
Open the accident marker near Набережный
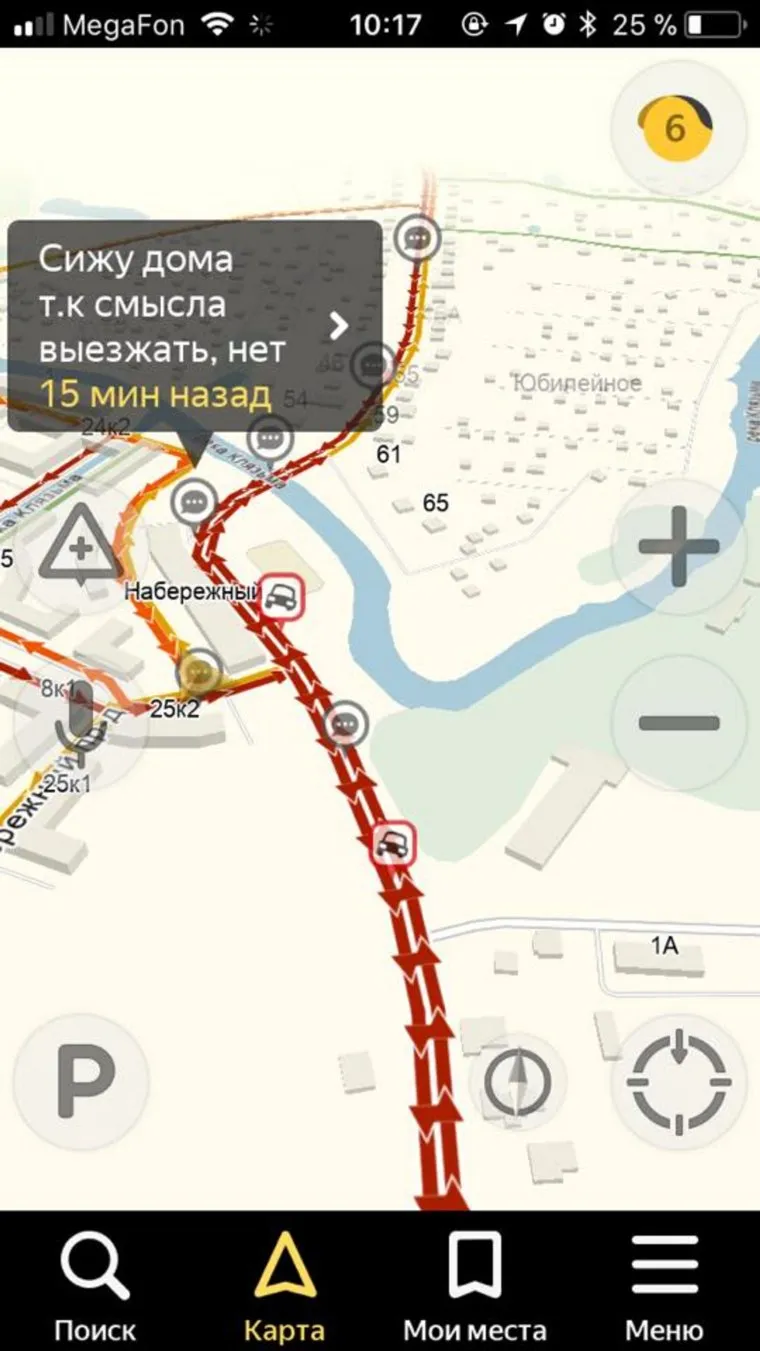281,598
